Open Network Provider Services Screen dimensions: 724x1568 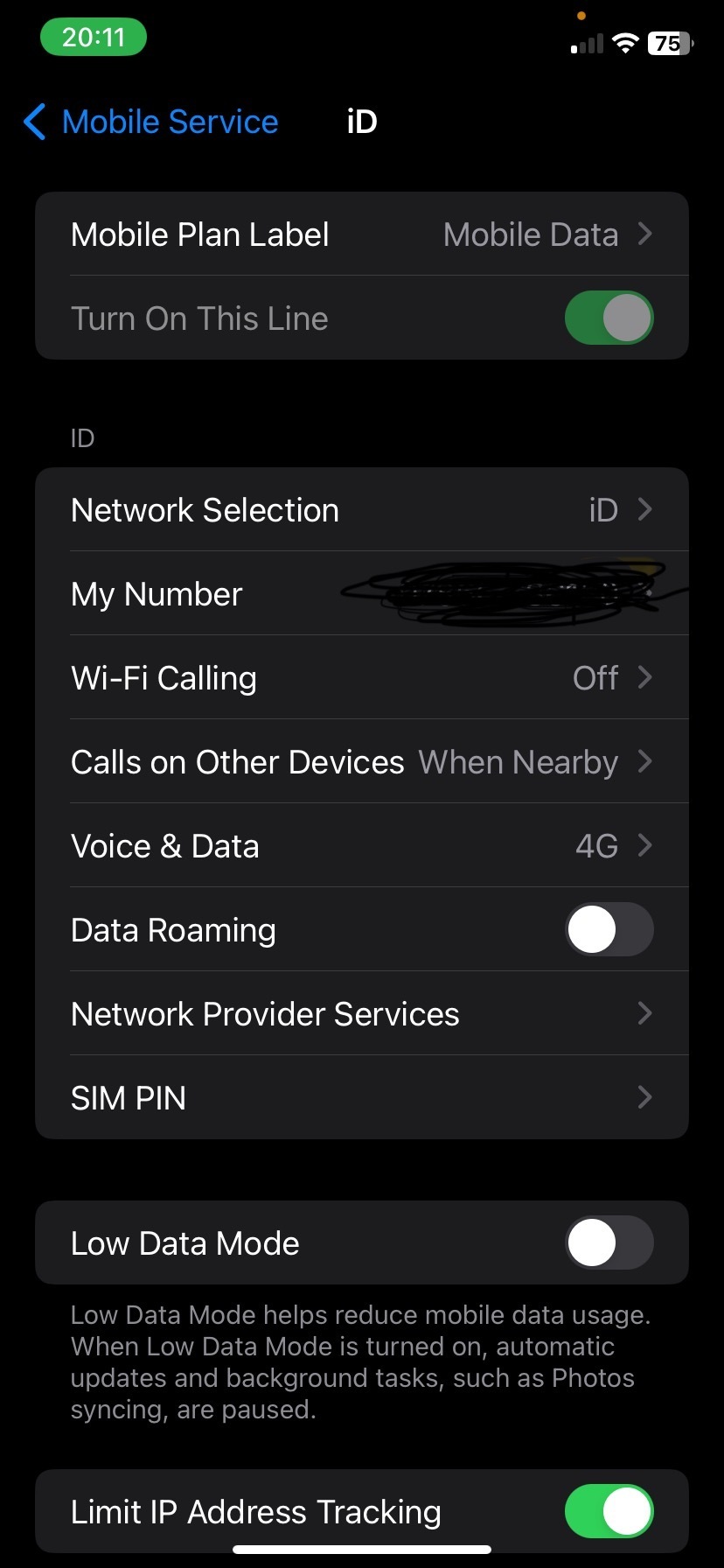pyautogui.click(x=362, y=1013)
